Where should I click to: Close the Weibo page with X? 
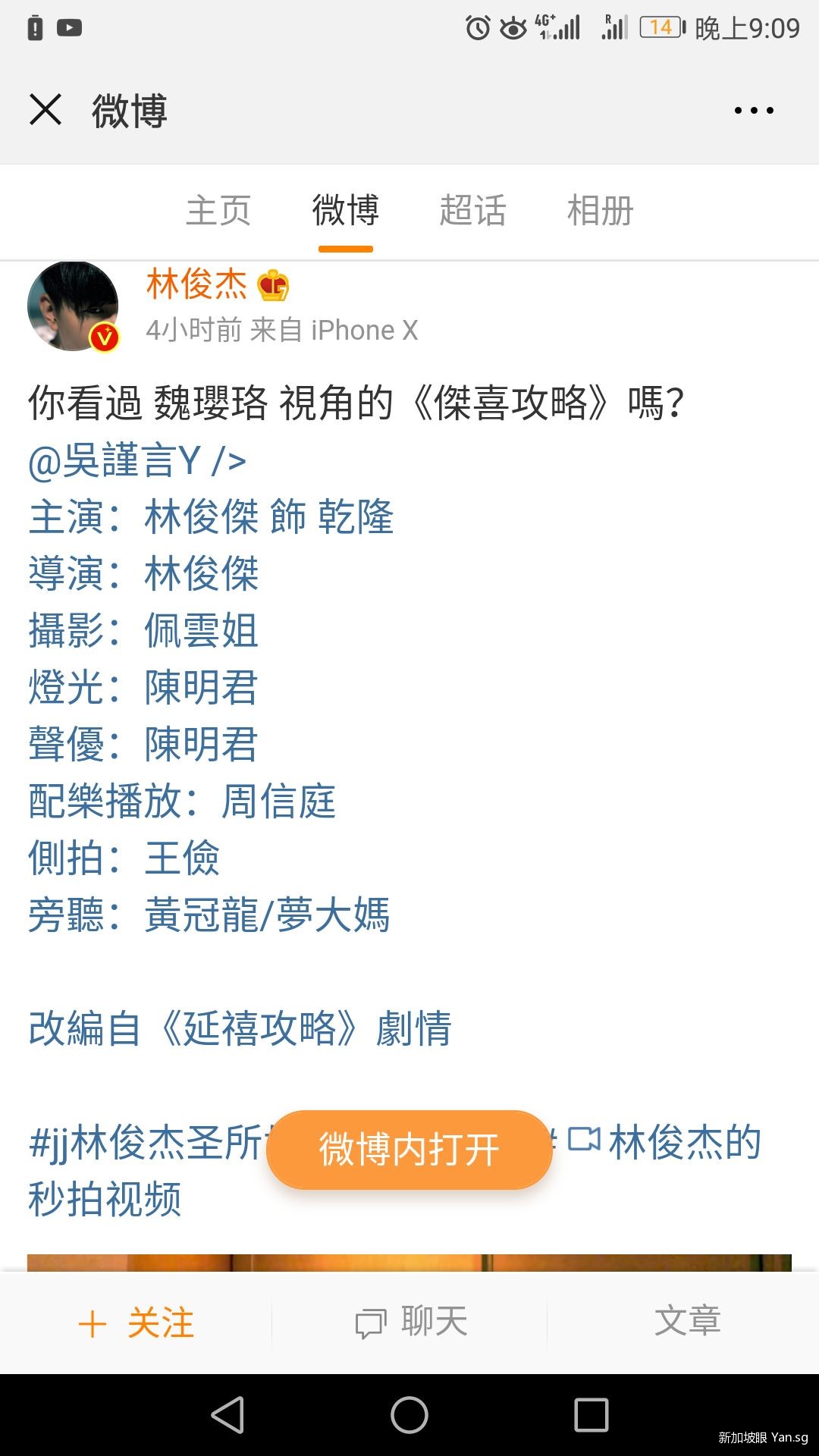pyautogui.click(x=45, y=110)
